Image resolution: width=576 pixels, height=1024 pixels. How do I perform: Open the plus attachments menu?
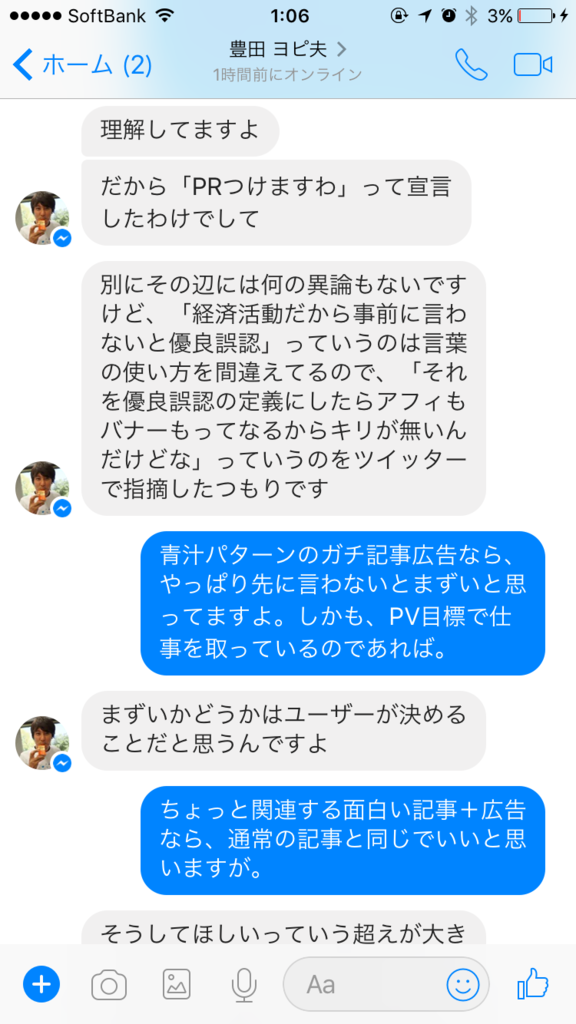point(41,983)
